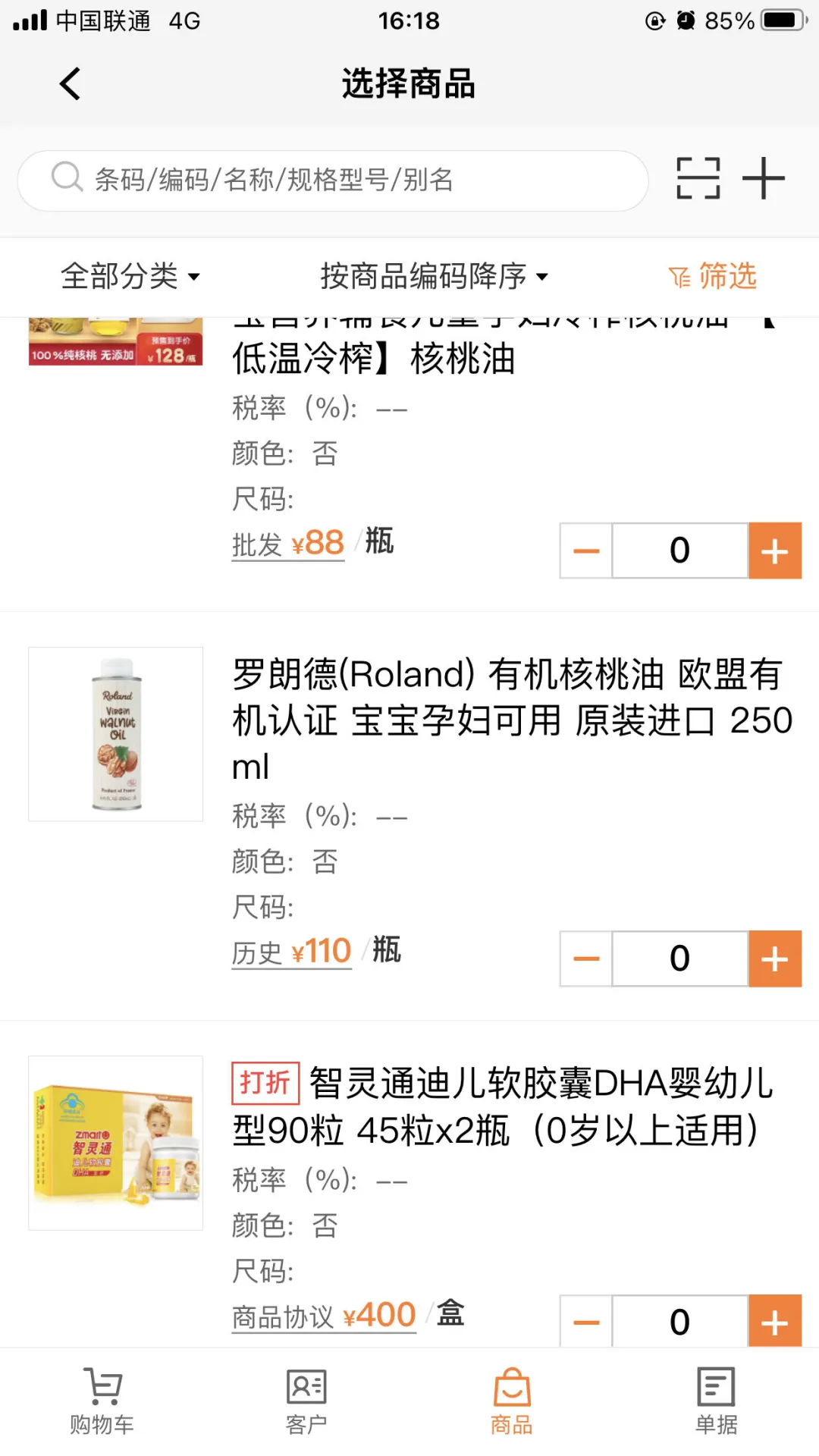
Task: Switch to the 购物车 tab
Action: coord(102,1401)
